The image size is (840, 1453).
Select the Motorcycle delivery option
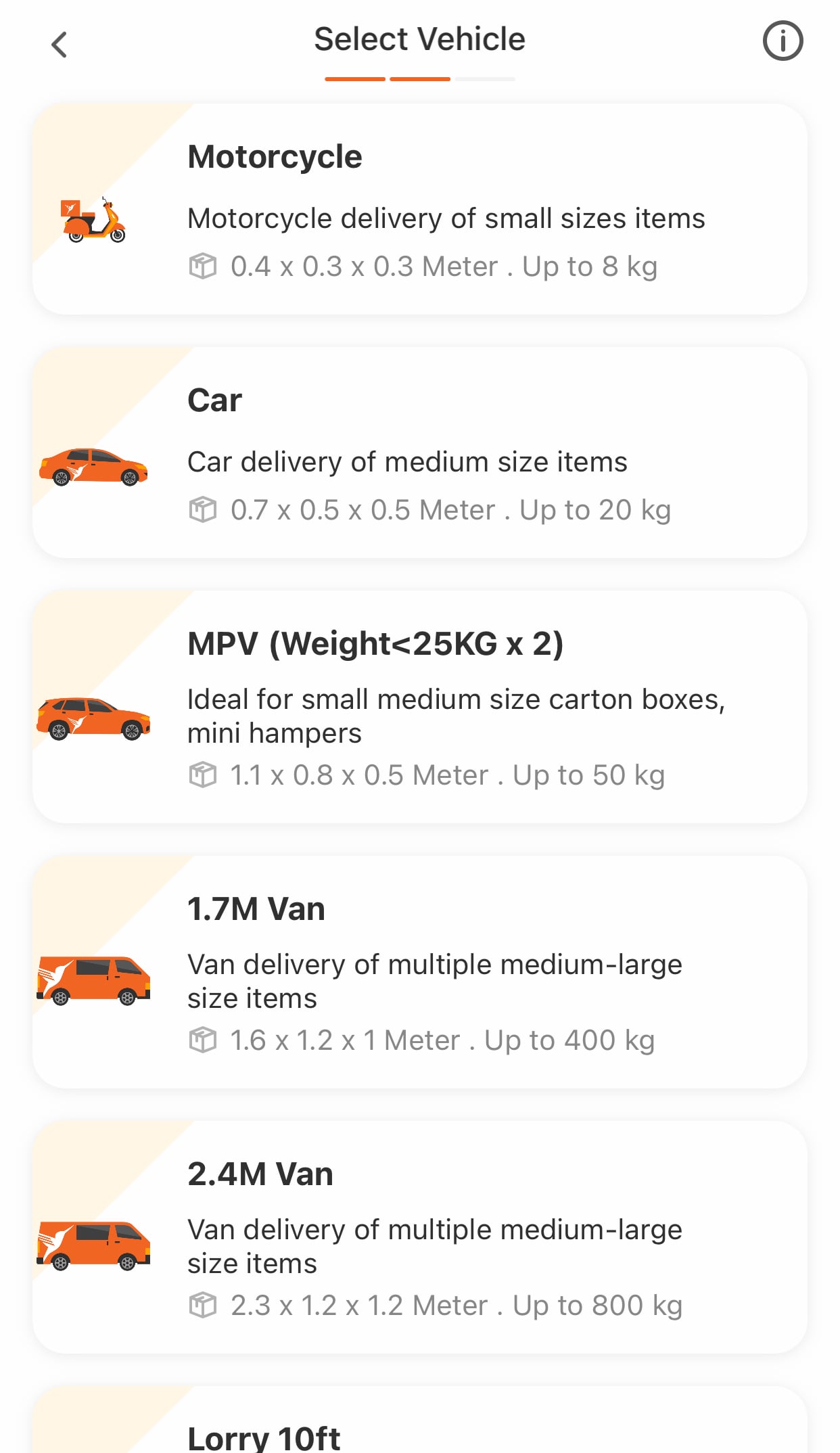pyautogui.click(x=419, y=209)
